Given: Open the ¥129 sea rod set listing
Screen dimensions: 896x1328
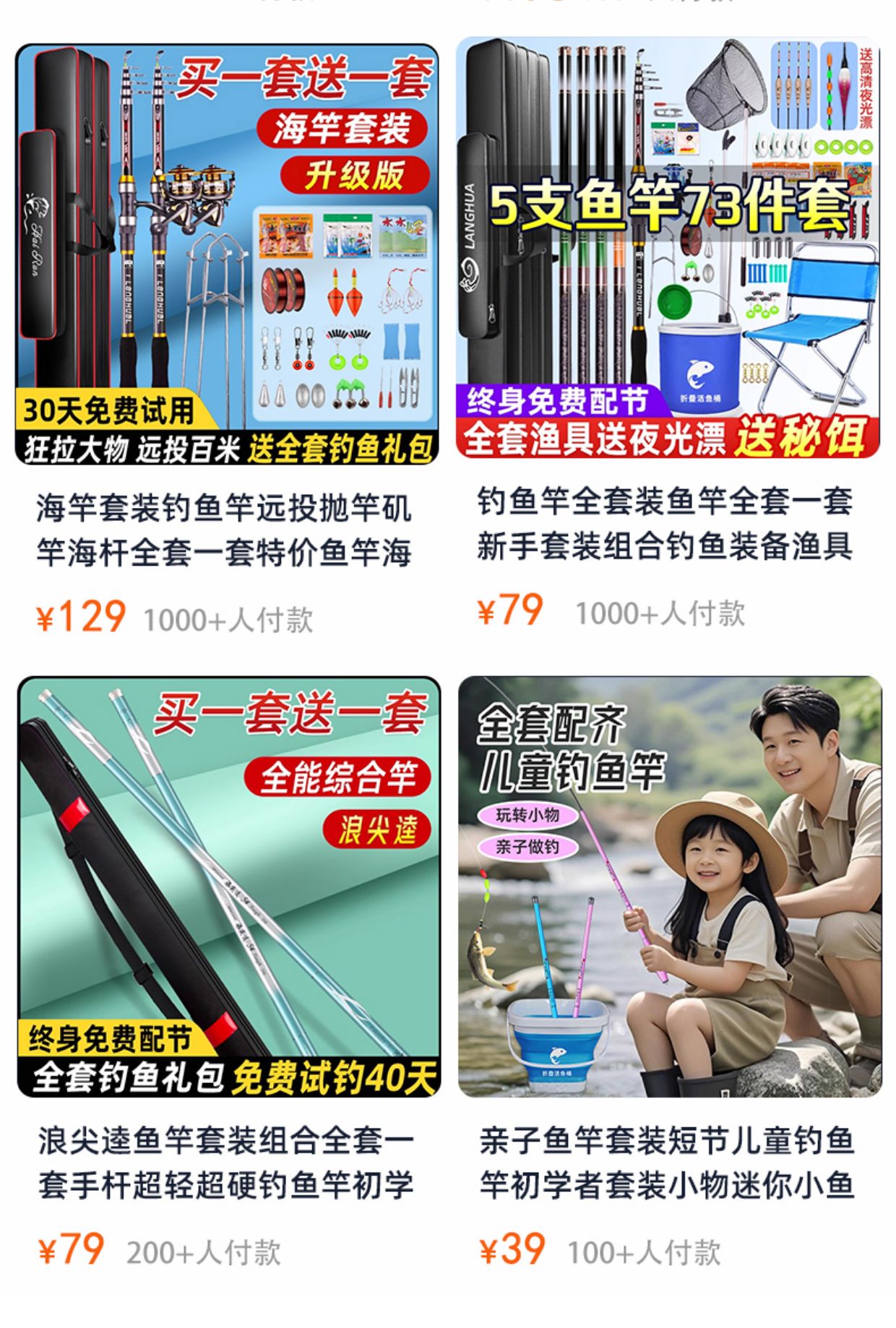Looking at the screenshot, I should pyautogui.click(x=227, y=254).
